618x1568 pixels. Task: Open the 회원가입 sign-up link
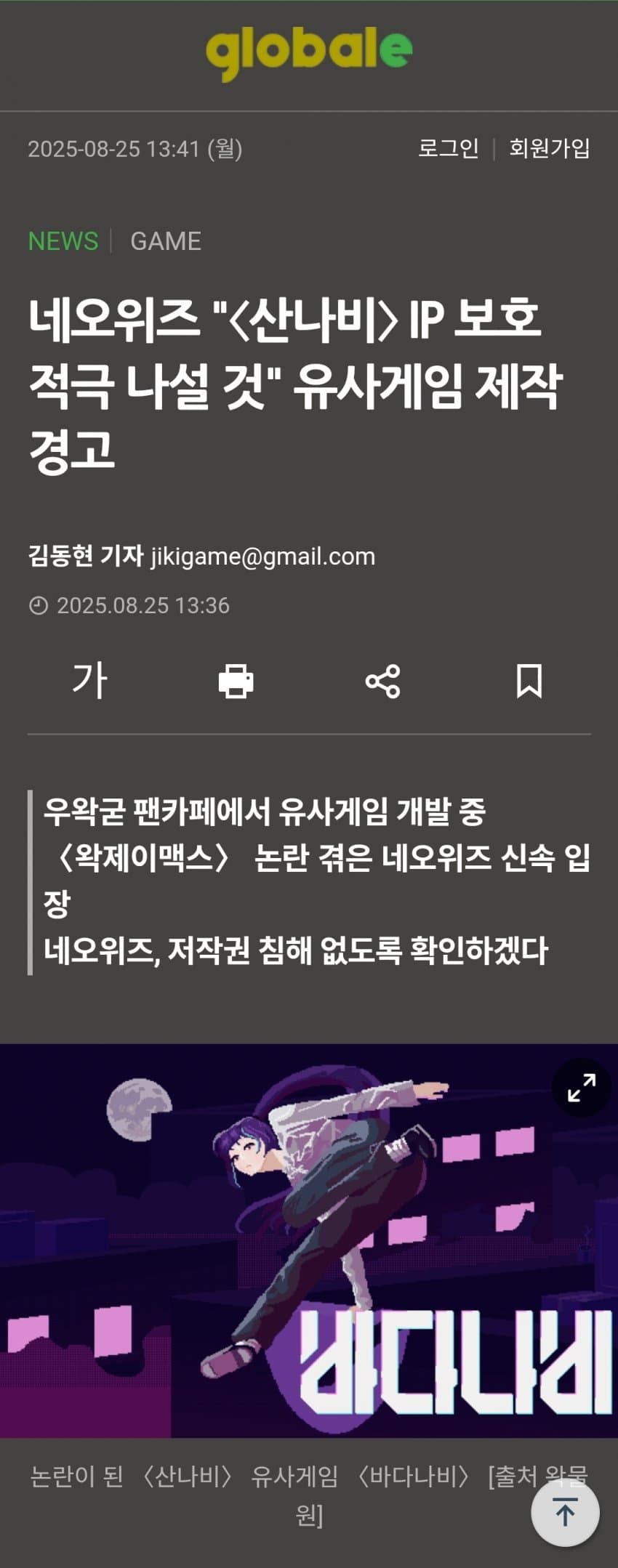coord(549,148)
